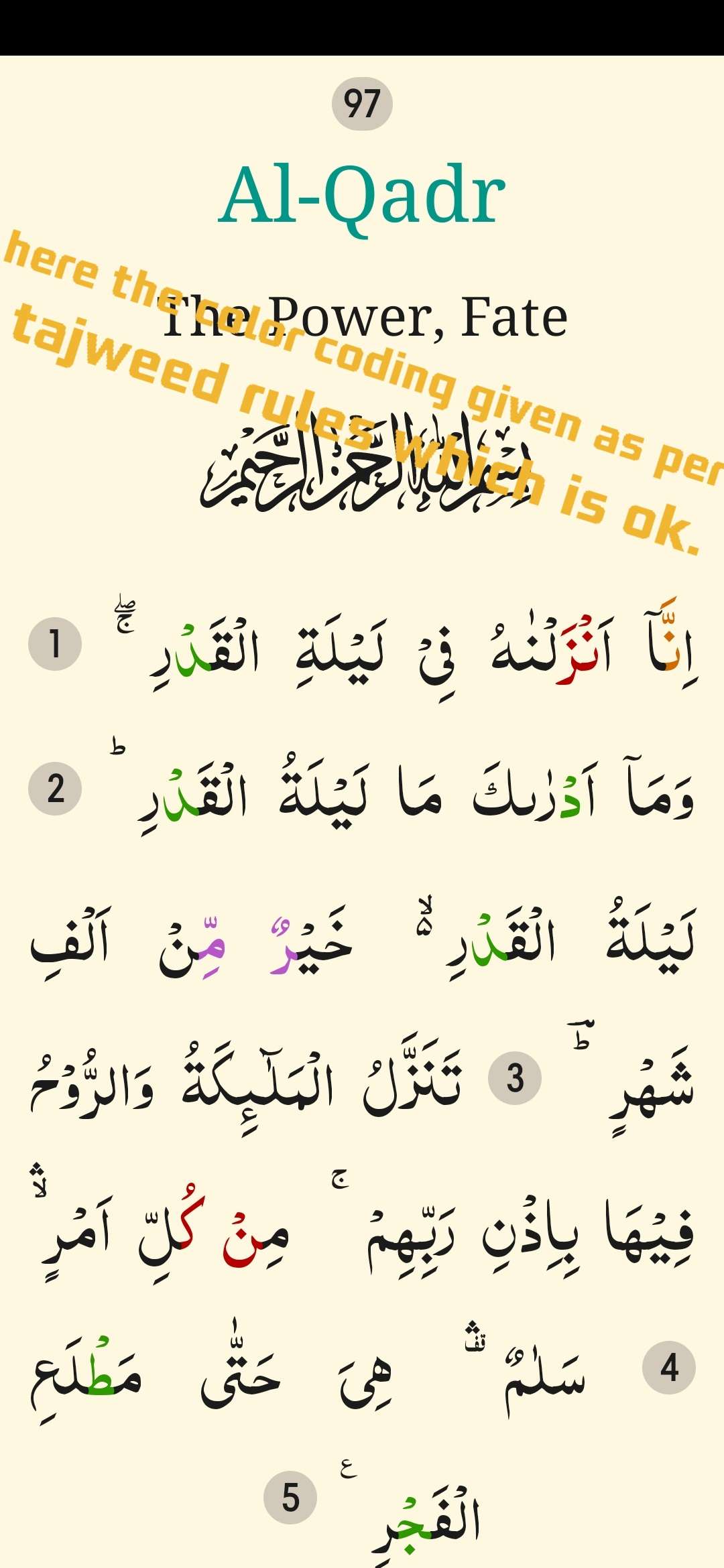Viewport: 724px width, 1568px height.
Task: Tap the verse 1 number marker
Action: (55, 644)
